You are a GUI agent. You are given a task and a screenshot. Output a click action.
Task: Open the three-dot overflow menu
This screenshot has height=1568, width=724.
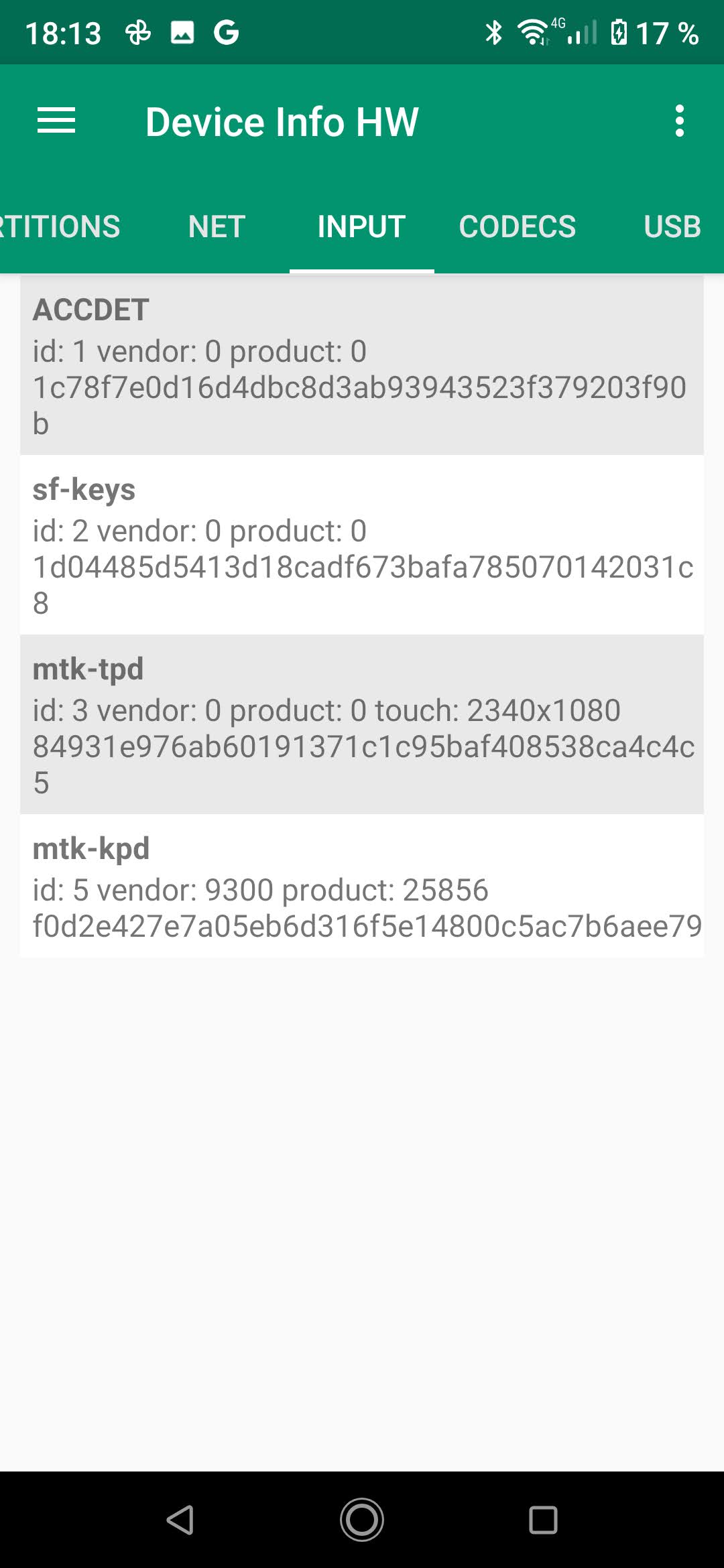(679, 121)
